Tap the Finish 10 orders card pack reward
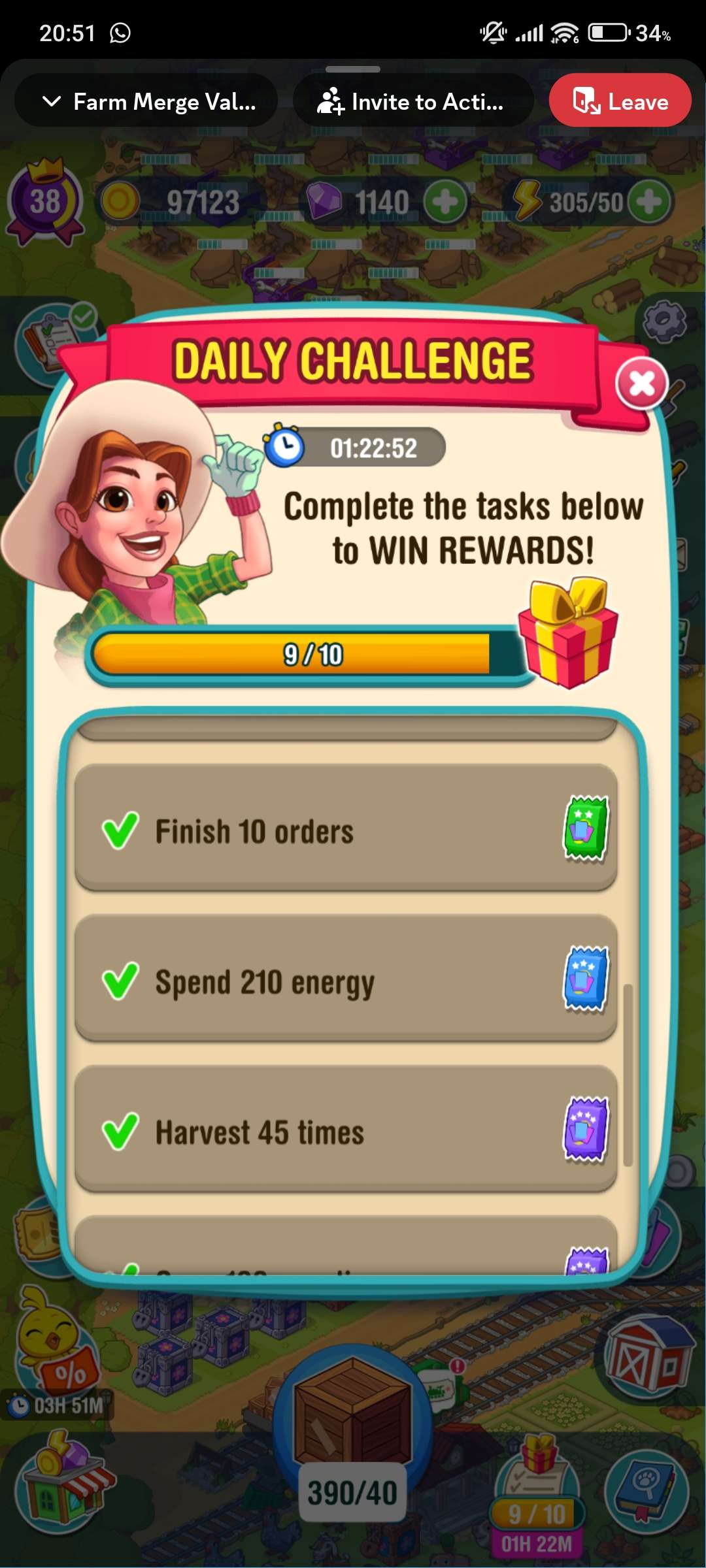Image resolution: width=706 pixels, height=1568 pixels. coord(586,828)
